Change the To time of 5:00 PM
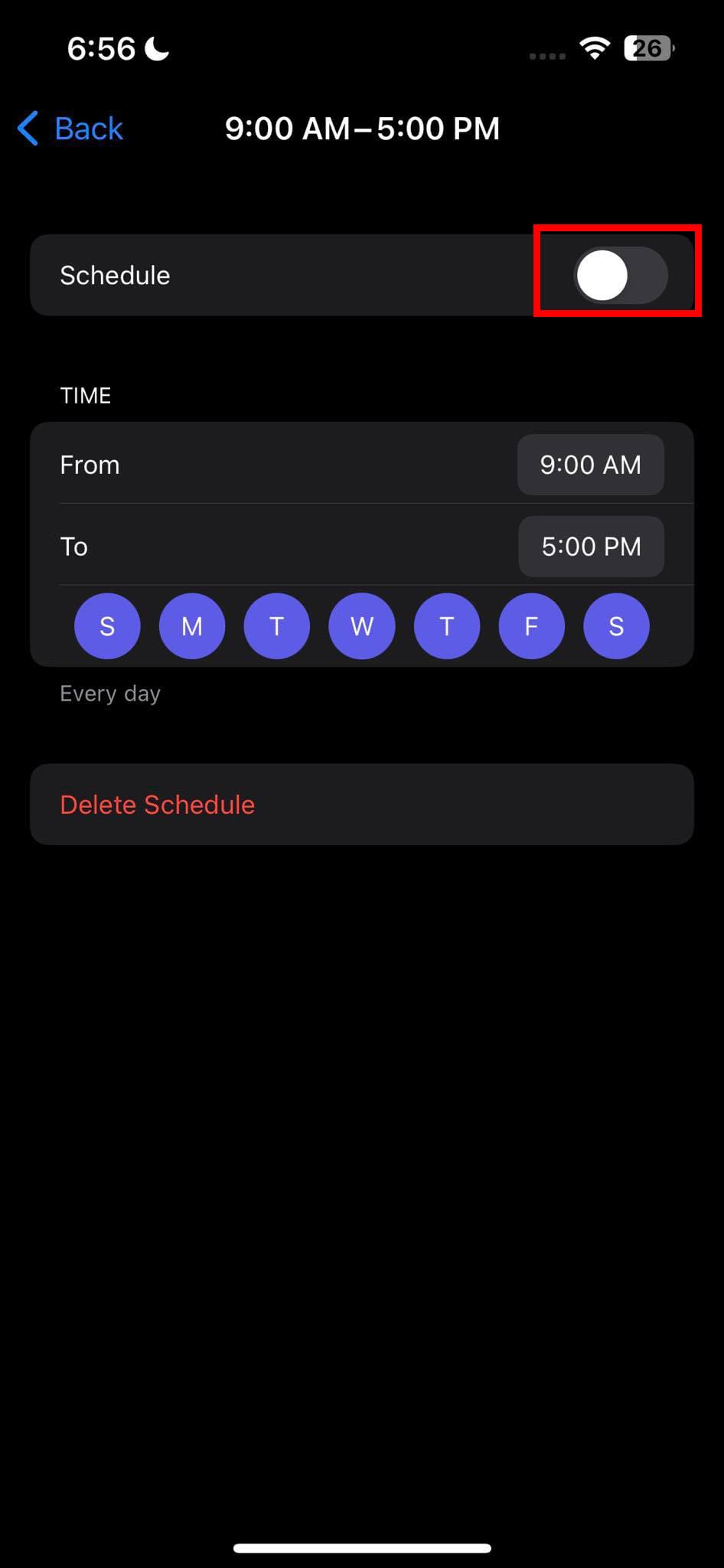This screenshot has height=1568, width=724. pyautogui.click(x=591, y=547)
